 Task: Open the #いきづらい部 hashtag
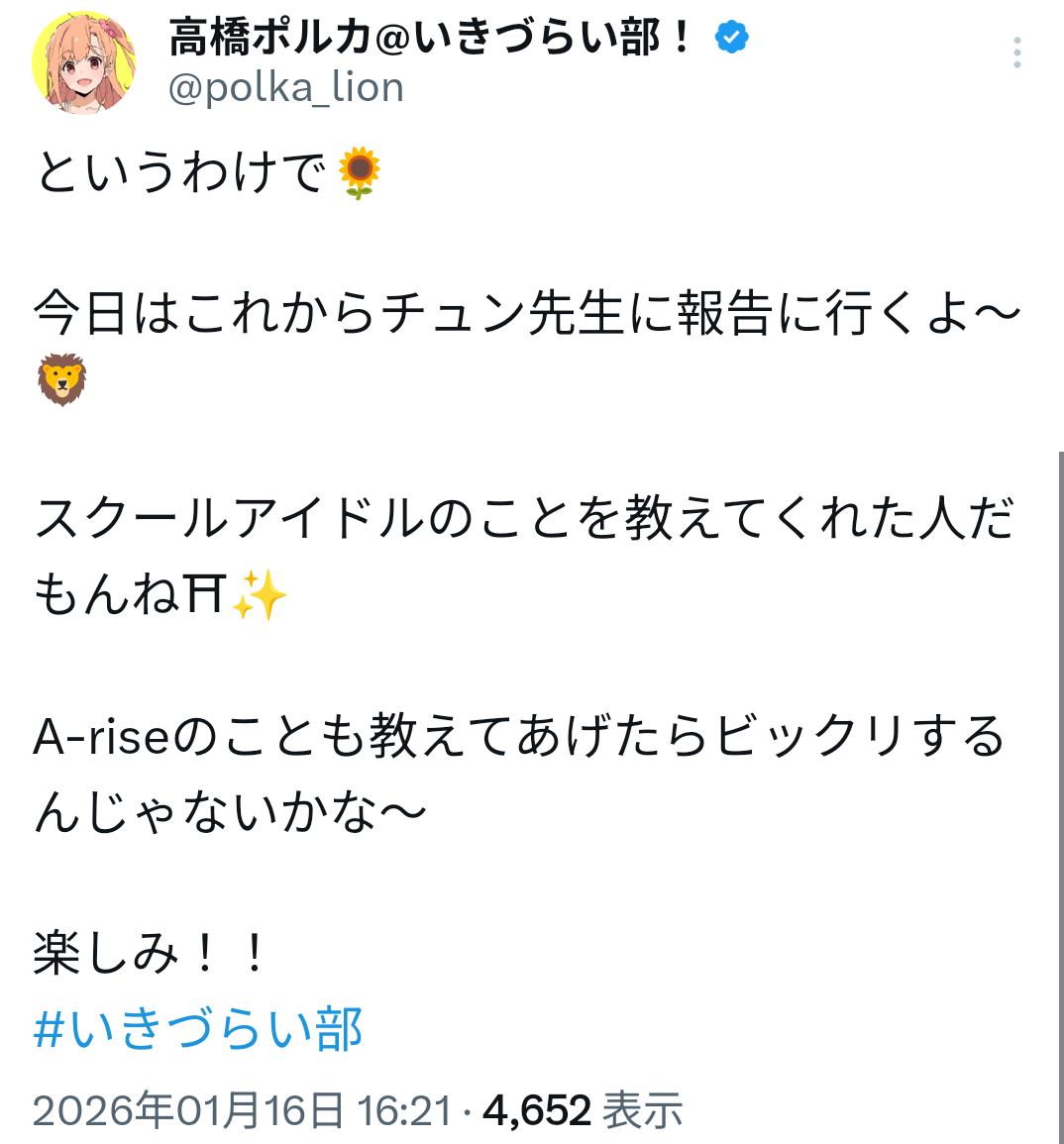198,1029
